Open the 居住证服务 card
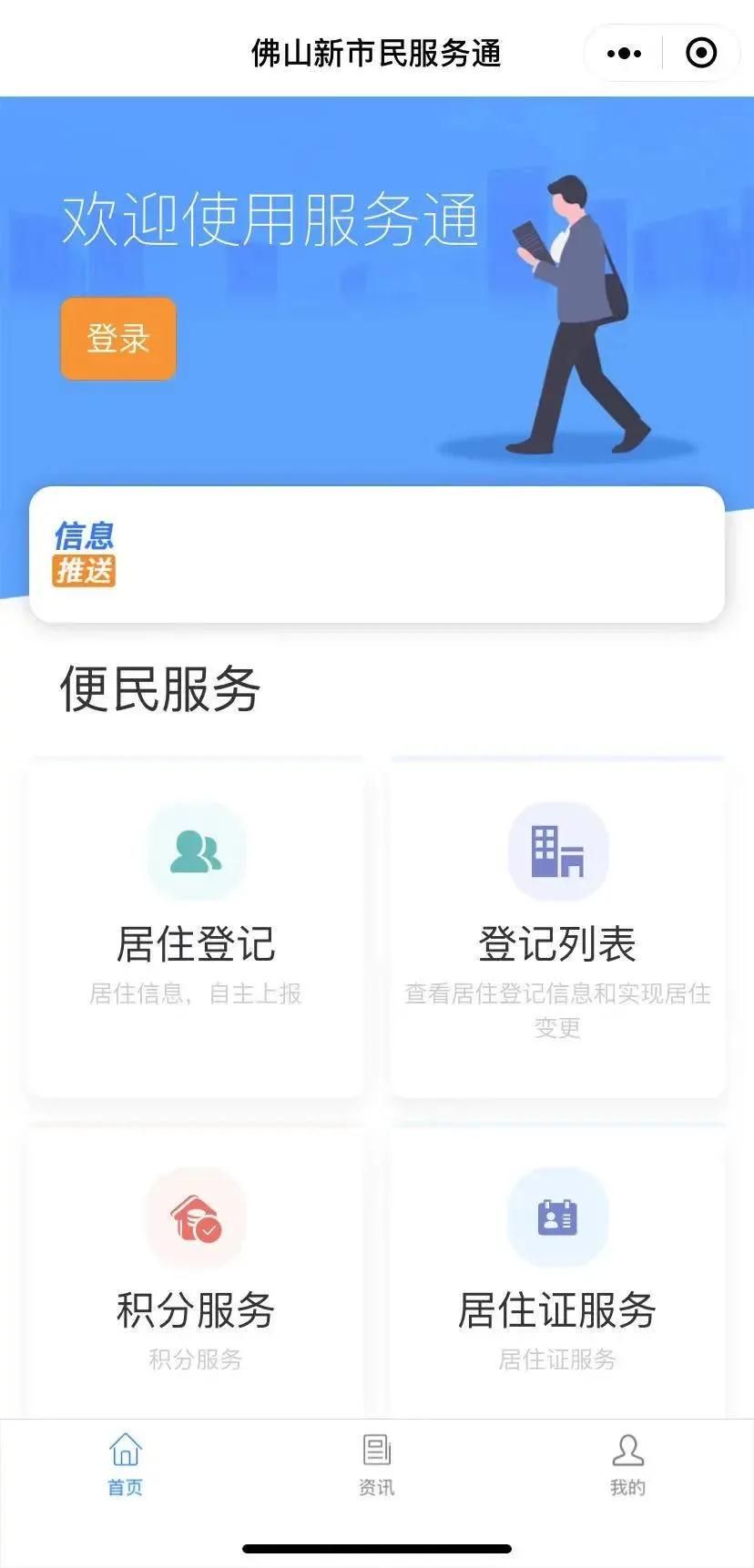754x1568 pixels. [557, 1275]
